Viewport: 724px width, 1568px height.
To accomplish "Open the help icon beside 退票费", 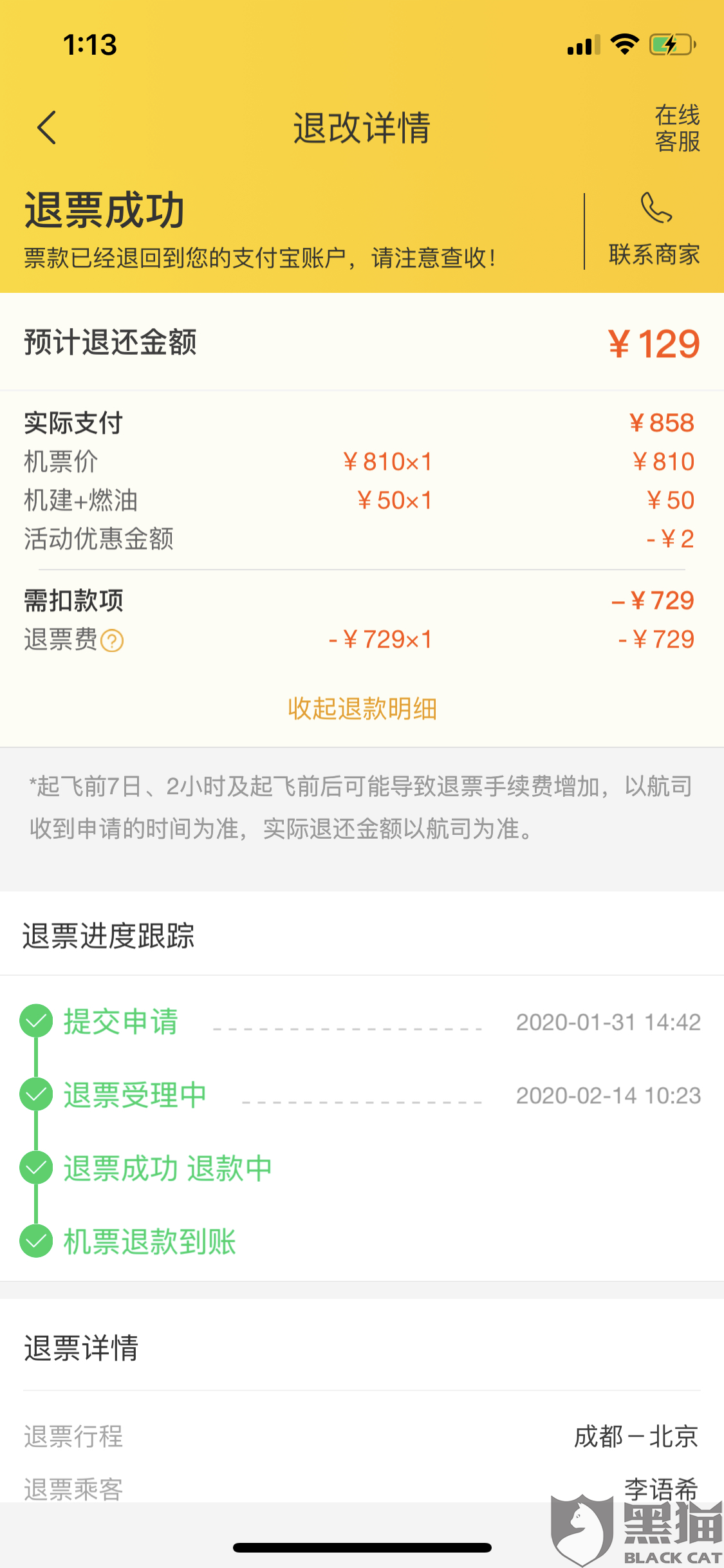I will coord(113,641).
